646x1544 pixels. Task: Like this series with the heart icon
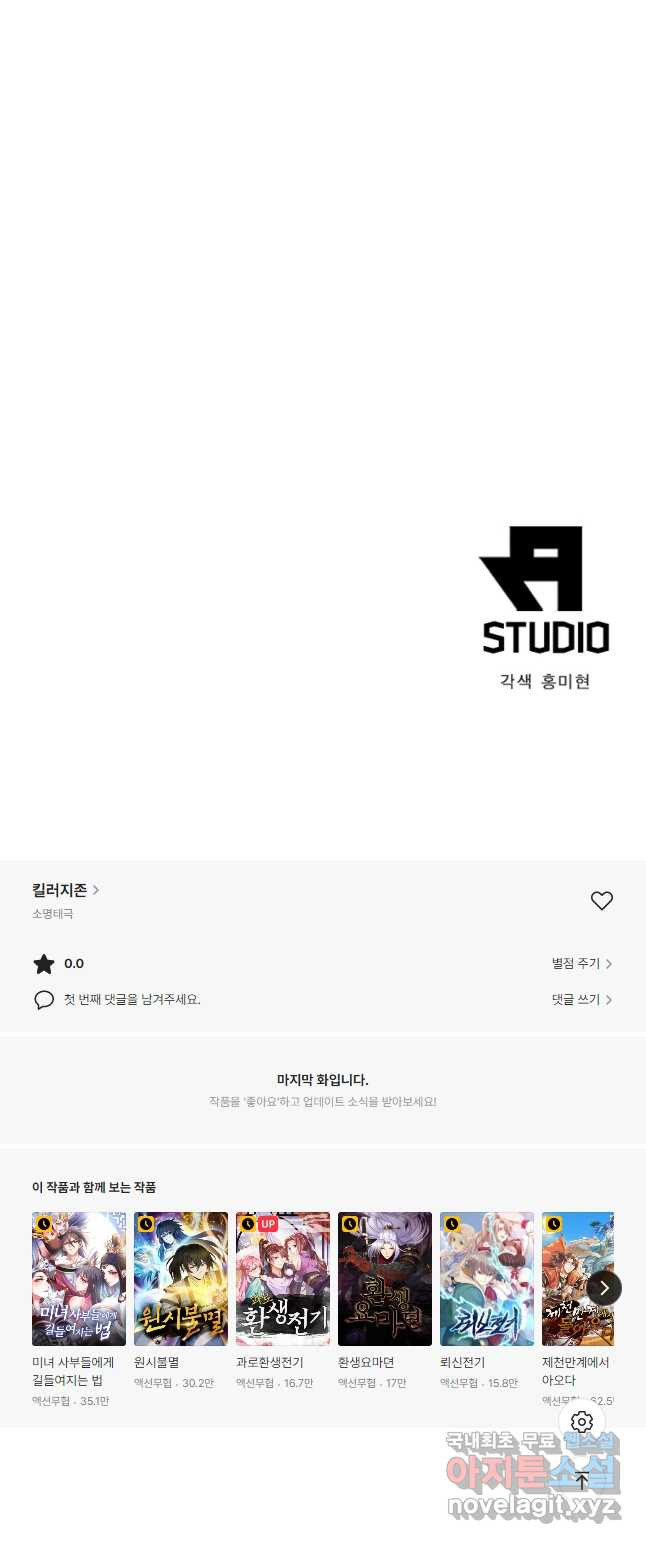tap(602, 901)
